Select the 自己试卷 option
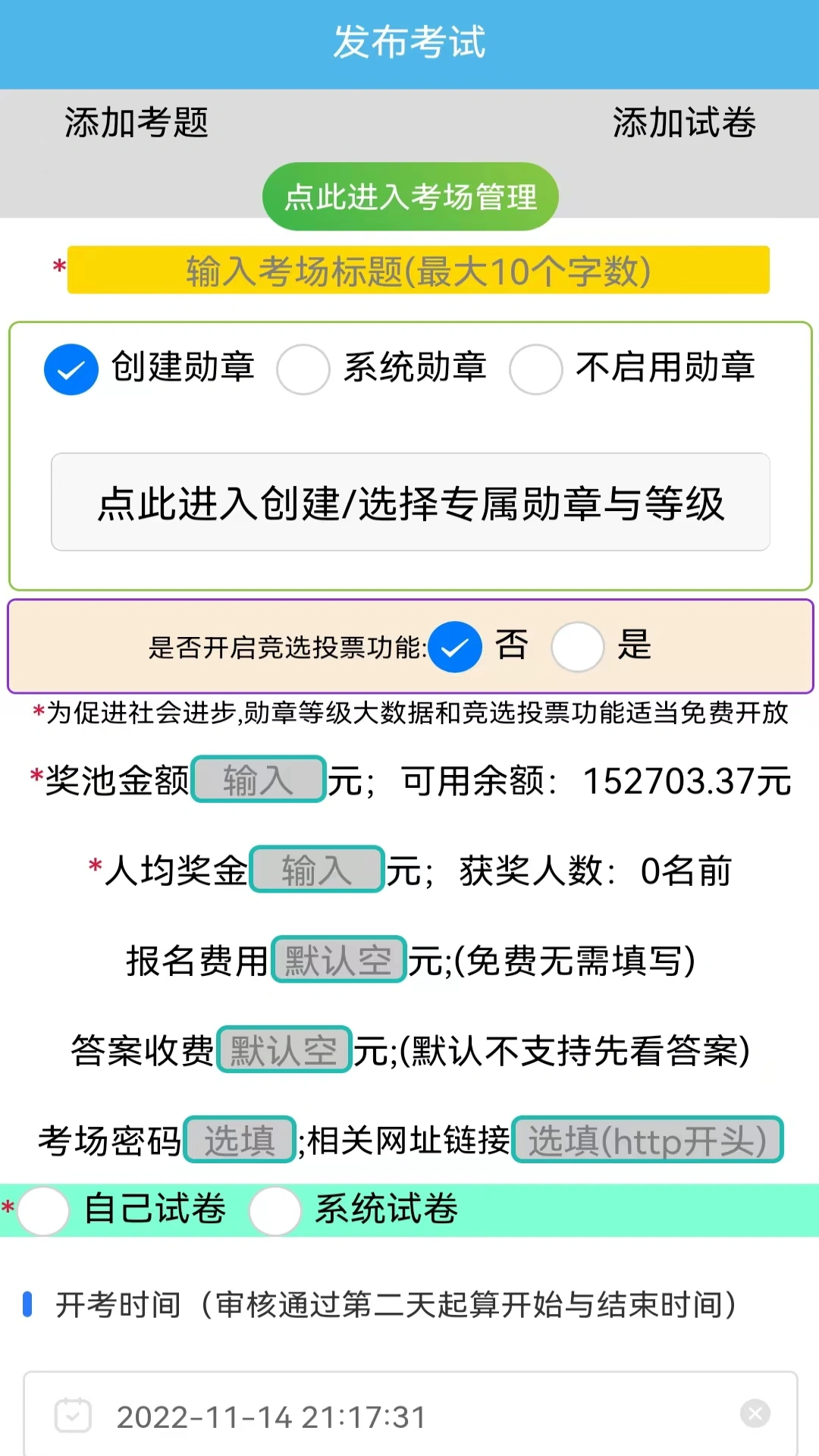 coord(43,1210)
